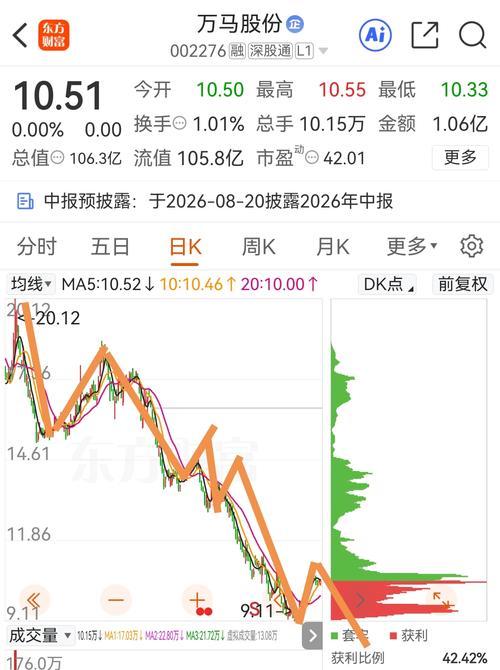The height and width of the screenshot is (670, 500).
Task: Zoom in the chart with plus button
Action: [x=197, y=600]
